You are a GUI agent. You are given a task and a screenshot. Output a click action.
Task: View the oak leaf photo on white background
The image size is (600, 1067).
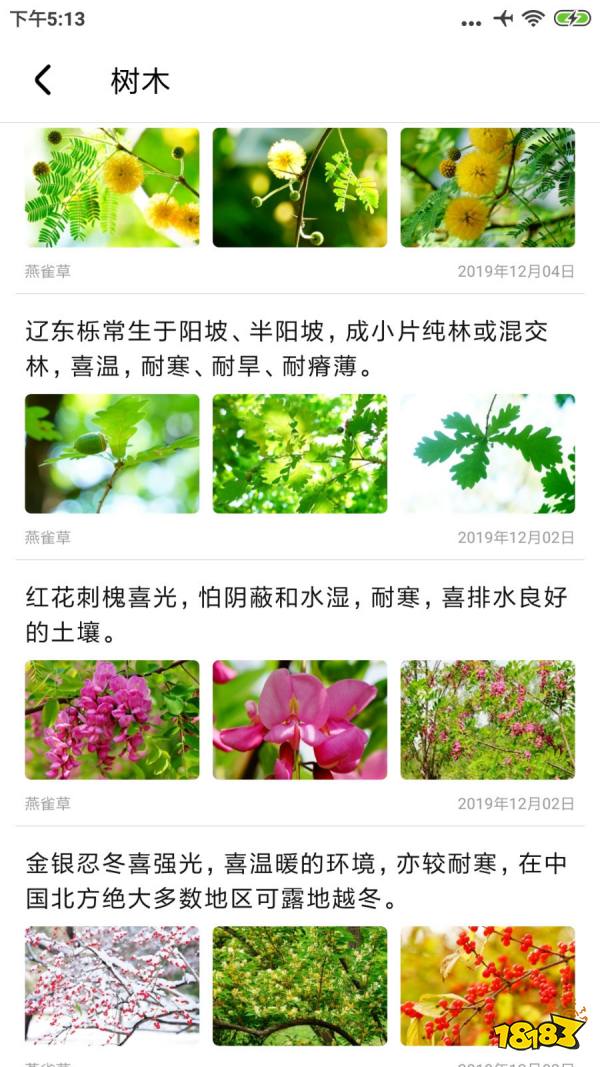coord(488,454)
